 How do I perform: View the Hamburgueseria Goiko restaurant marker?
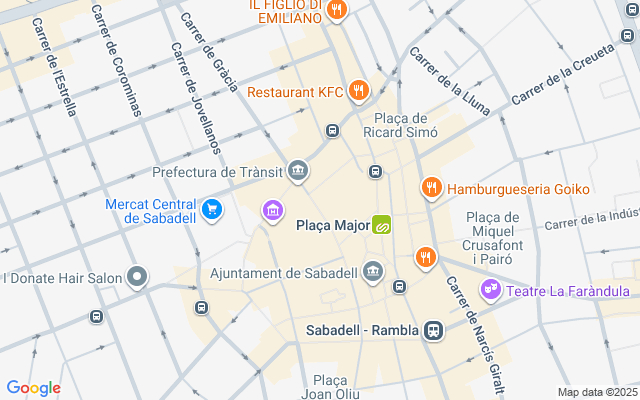432,188
